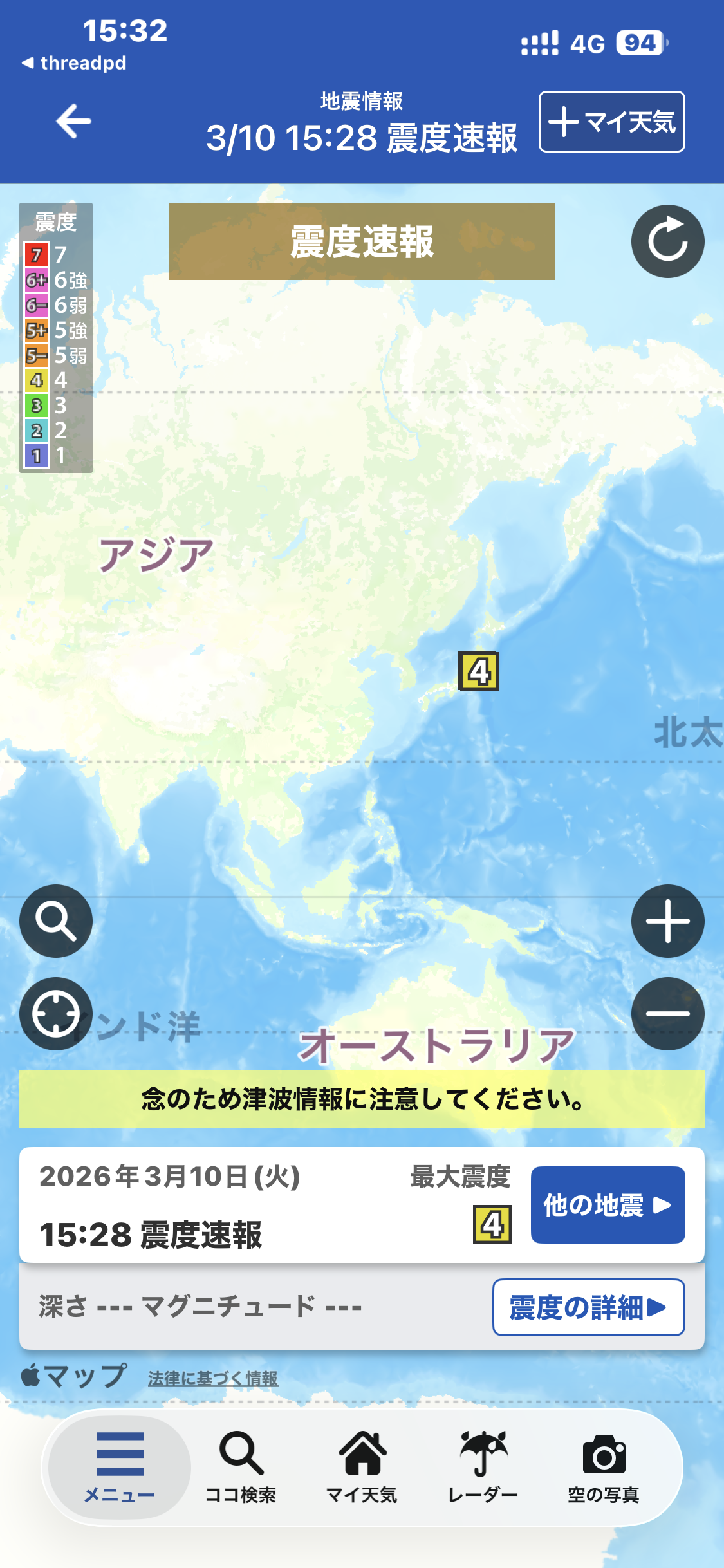724x1568 pixels.
Task: Switch to ココ検索 tab
Action: click(x=241, y=1467)
